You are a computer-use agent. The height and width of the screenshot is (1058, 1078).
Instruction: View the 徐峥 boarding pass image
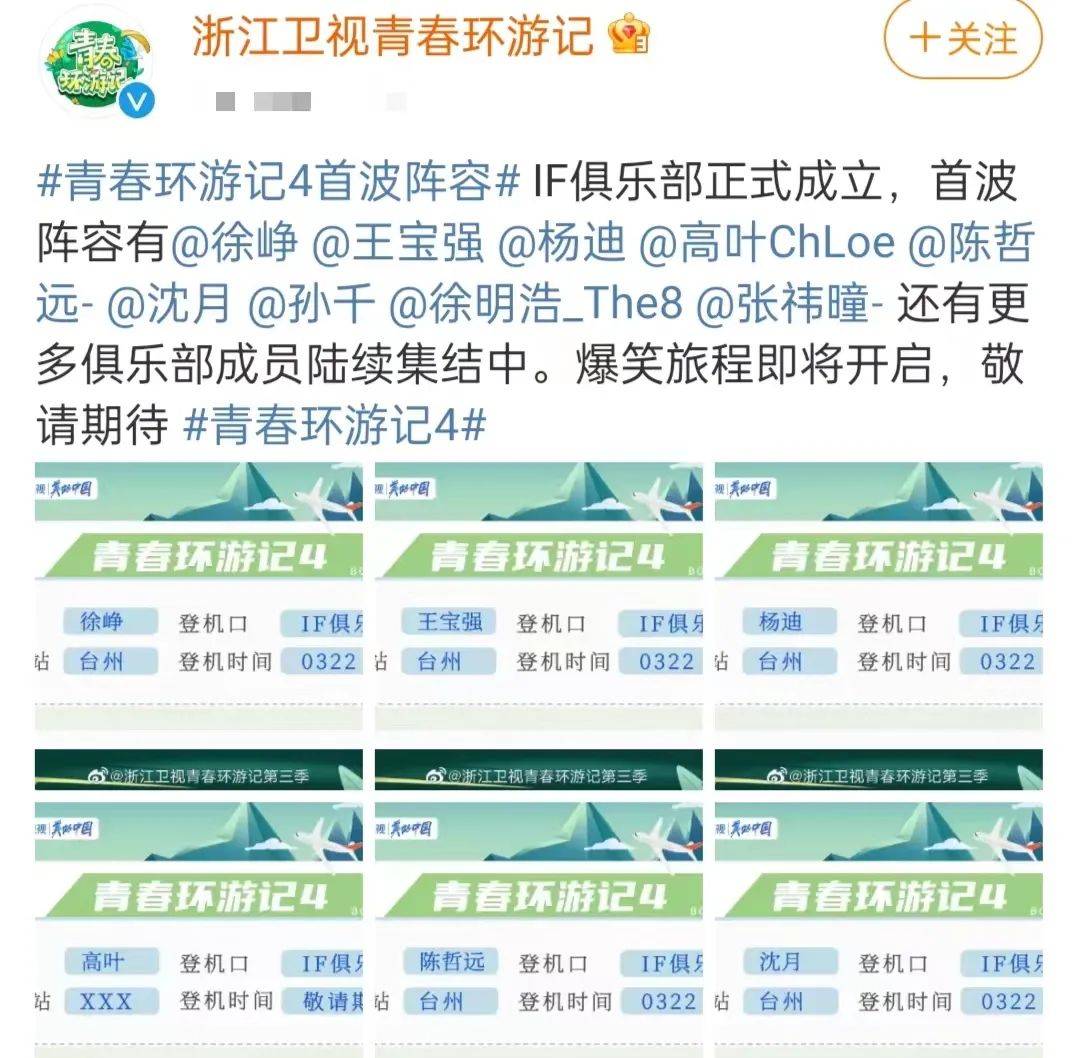pos(199,596)
